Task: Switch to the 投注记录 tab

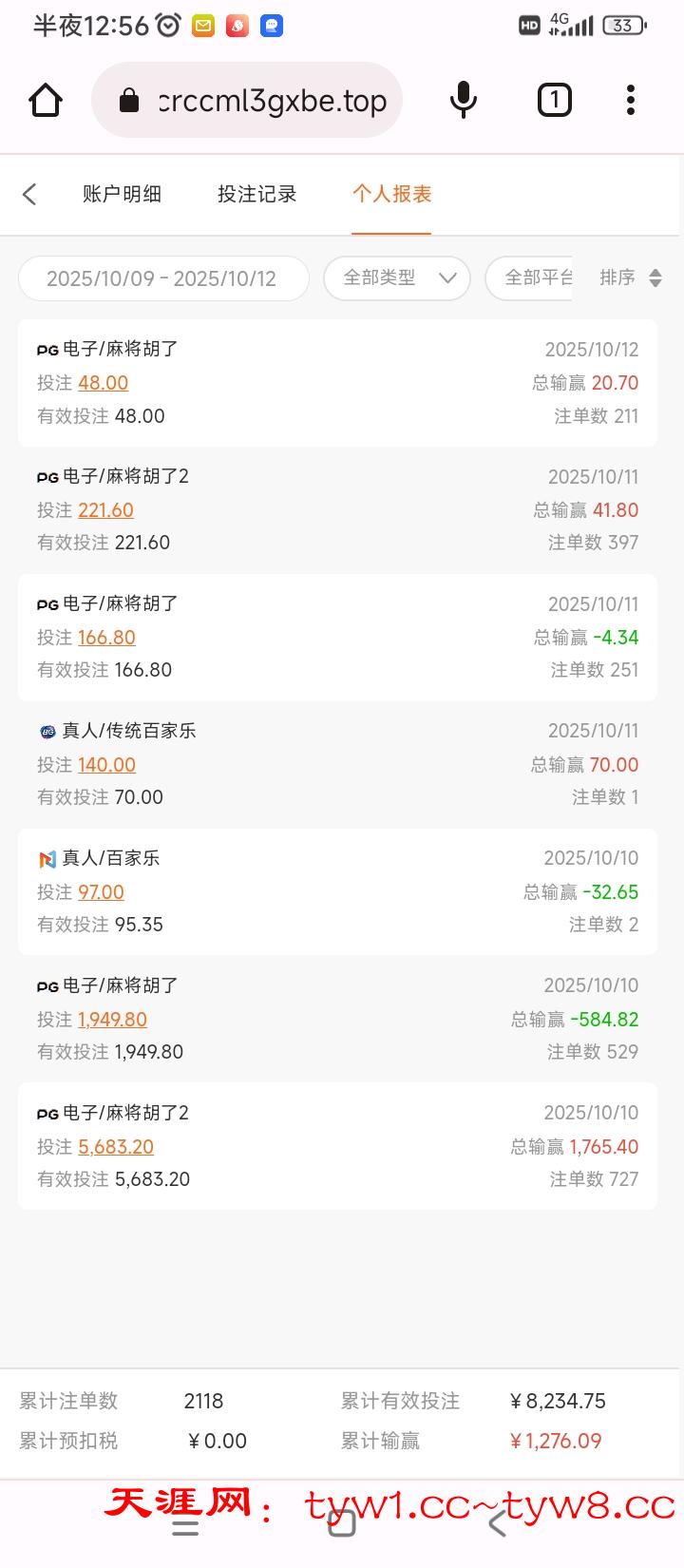Action: point(256,195)
